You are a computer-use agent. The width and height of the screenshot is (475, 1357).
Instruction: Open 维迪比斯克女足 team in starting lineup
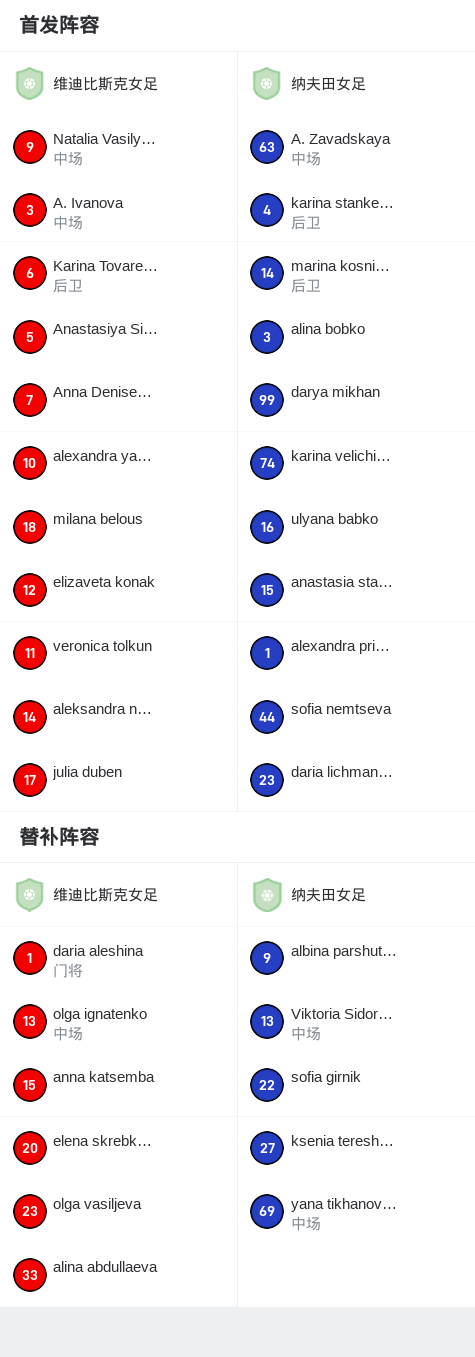point(118,84)
